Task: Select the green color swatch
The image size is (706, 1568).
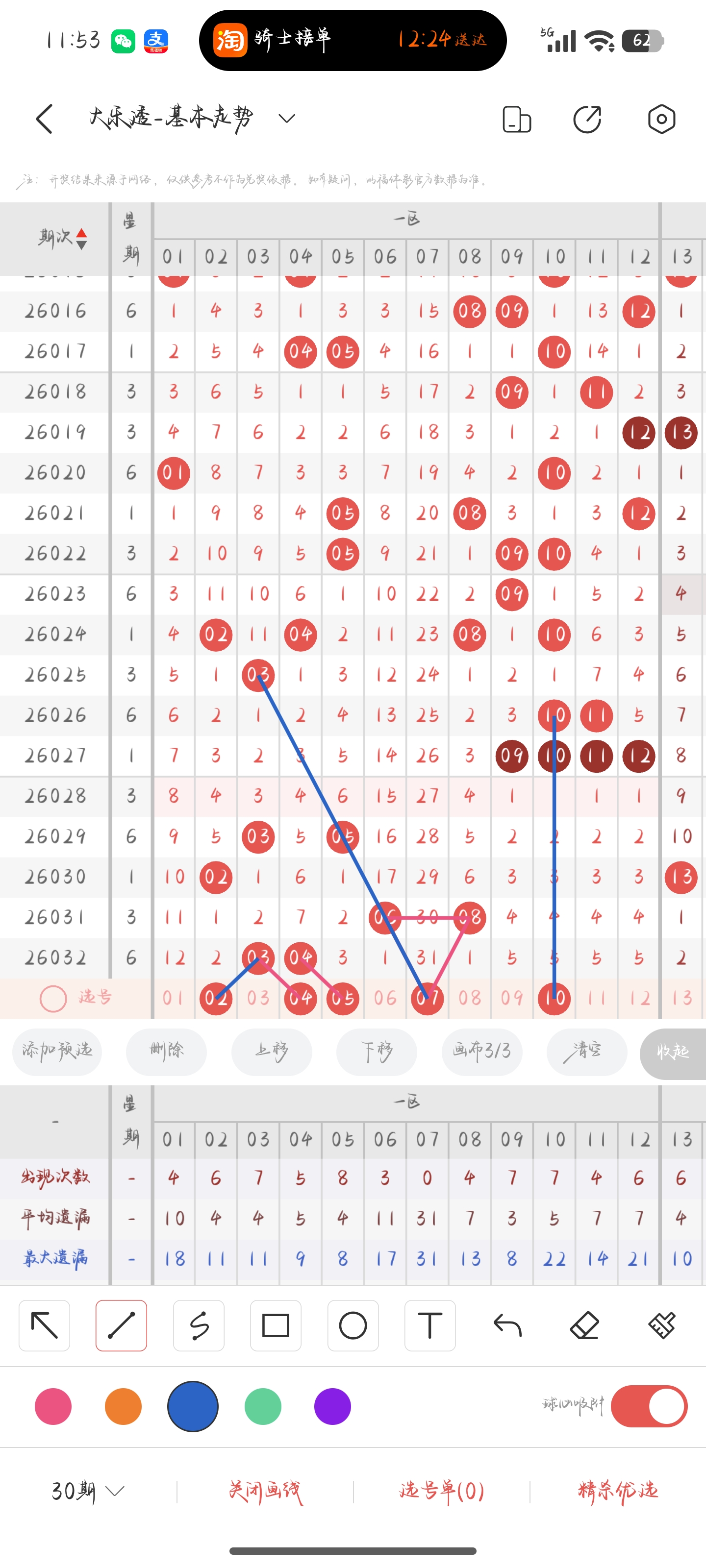Action: (262, 1406)
